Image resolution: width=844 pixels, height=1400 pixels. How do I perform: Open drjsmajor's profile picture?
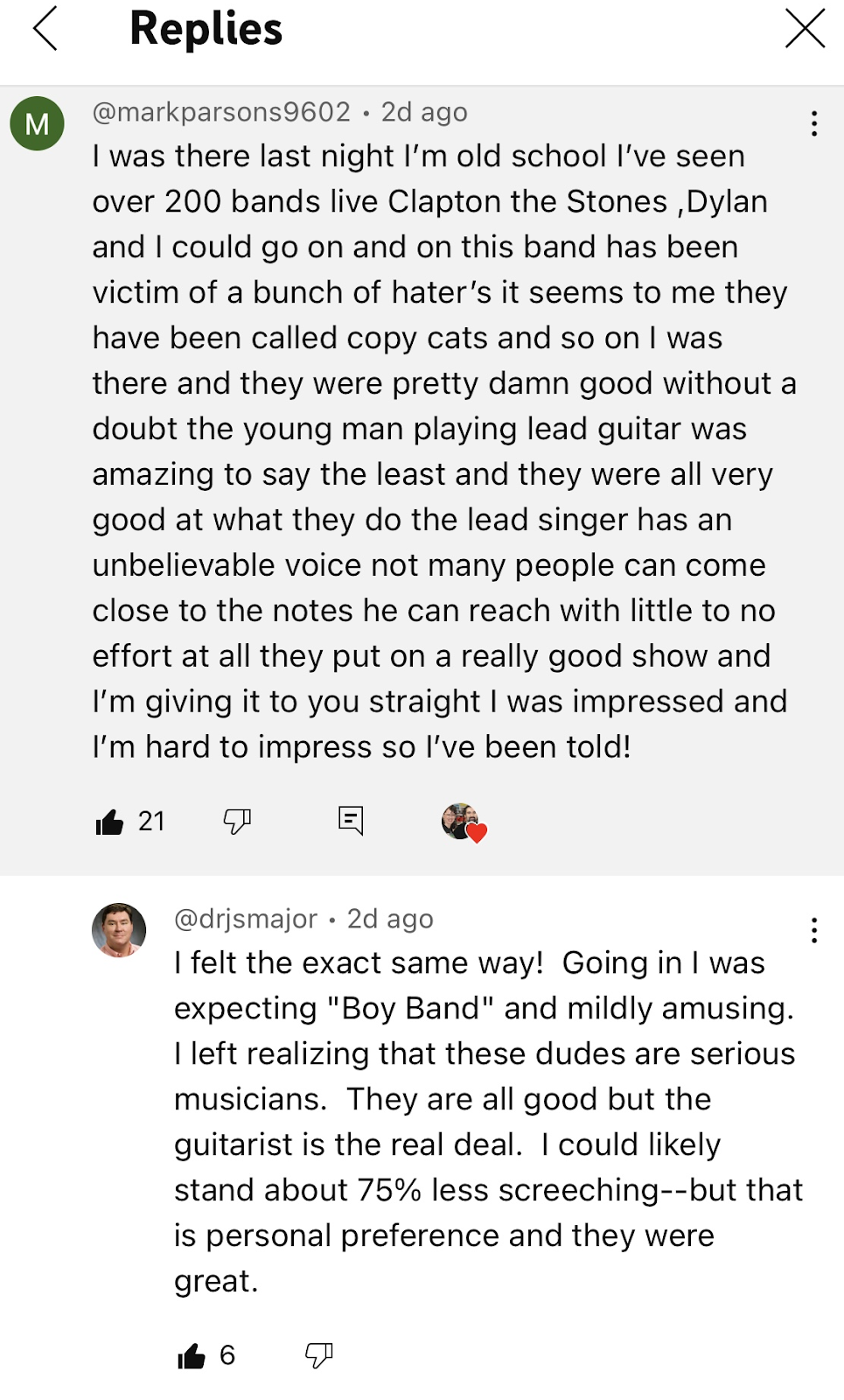pyautogui.click(x=119, y=930)
